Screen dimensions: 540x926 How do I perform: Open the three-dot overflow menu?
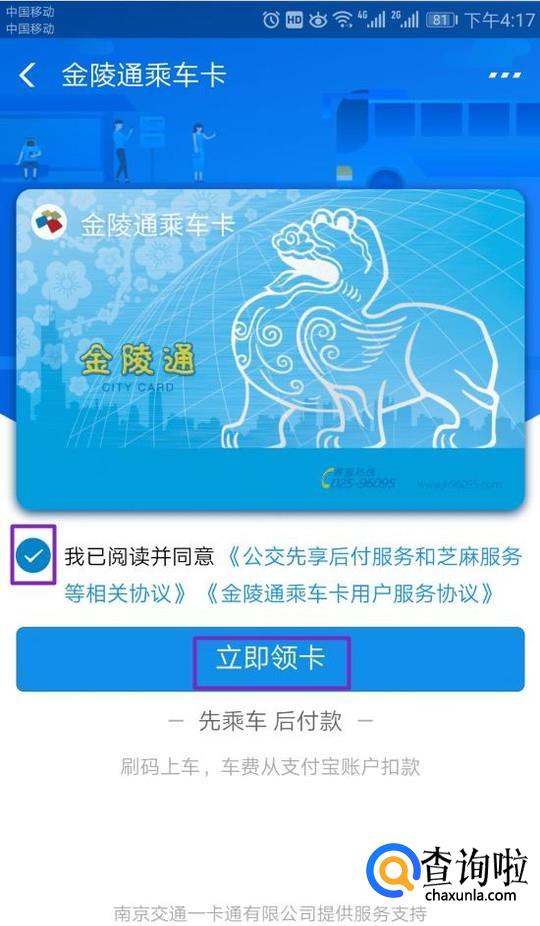(x=505, y=76)
